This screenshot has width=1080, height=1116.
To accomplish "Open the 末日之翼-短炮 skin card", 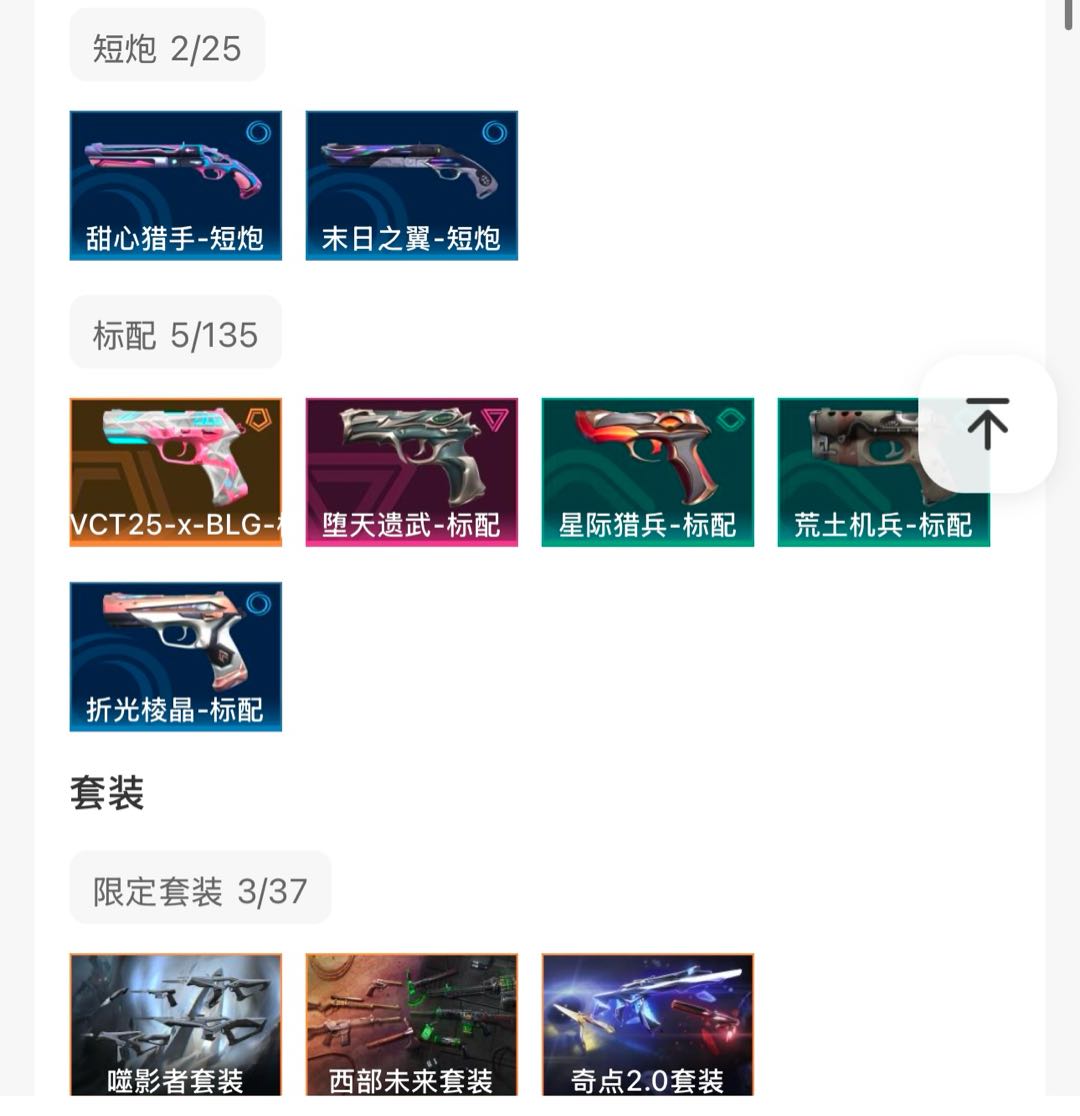I will (412, 185).
